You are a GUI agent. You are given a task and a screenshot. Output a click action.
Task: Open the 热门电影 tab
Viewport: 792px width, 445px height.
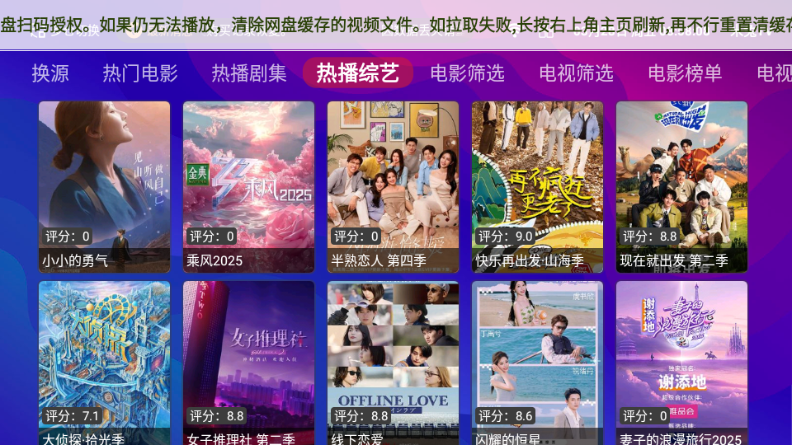click(140, 73)
